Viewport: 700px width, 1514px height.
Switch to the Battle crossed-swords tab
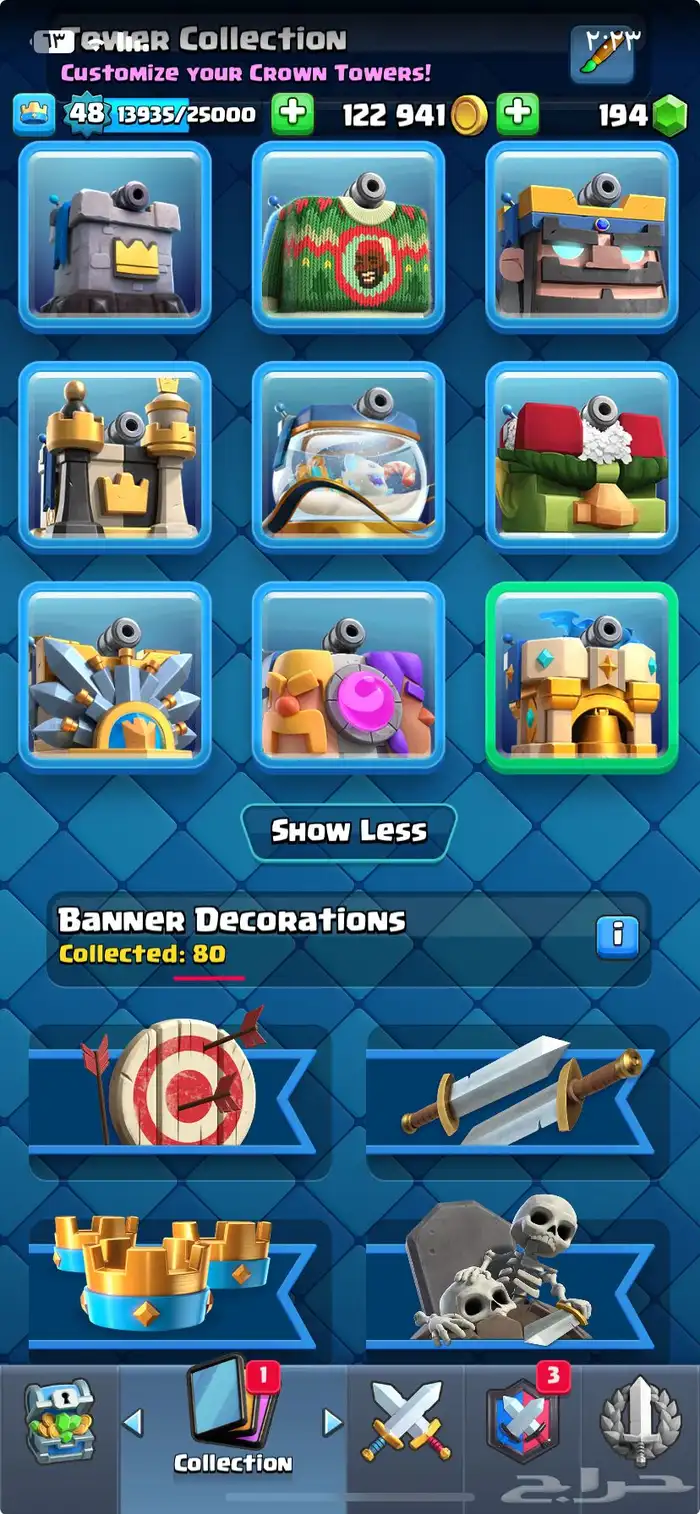tap(406, 1422)
